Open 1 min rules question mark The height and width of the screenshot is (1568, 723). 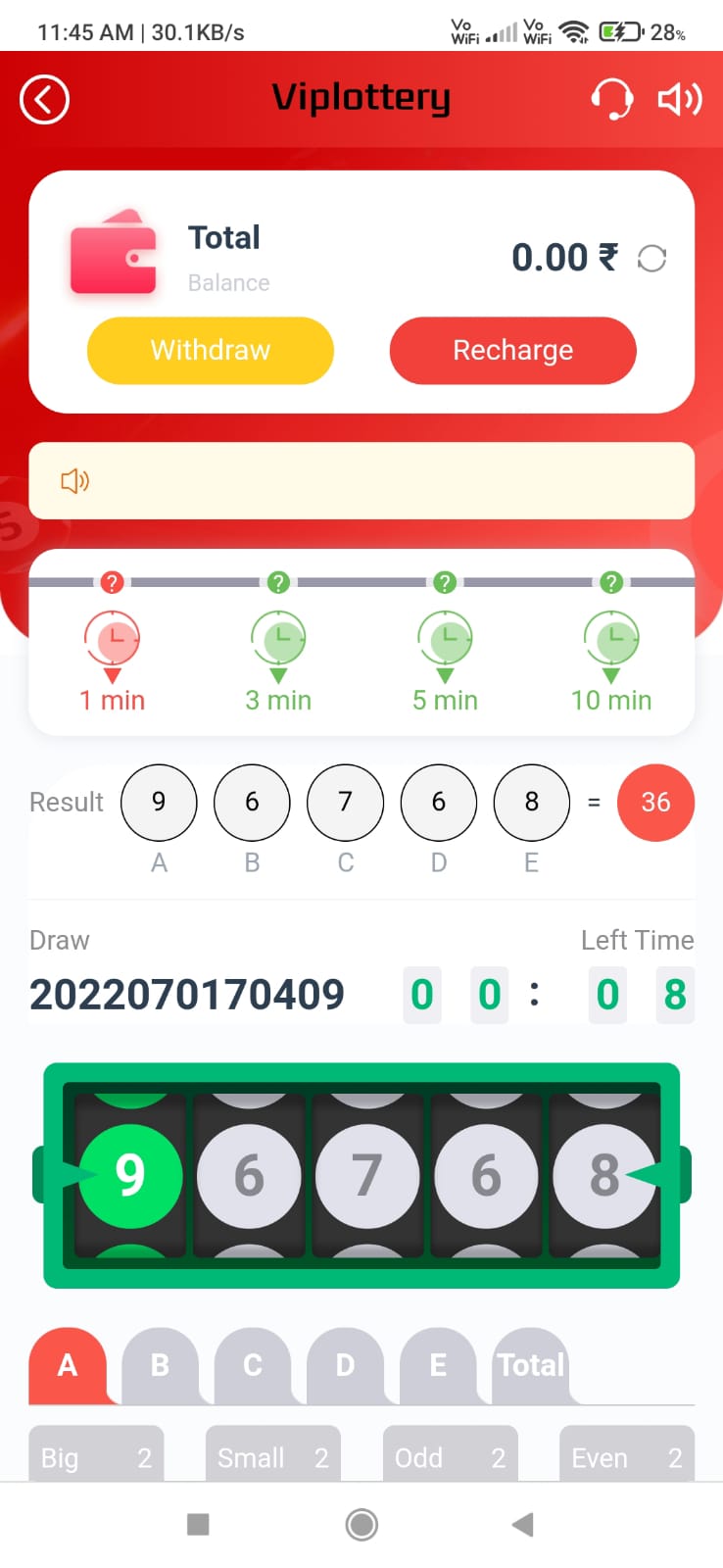(x=112, y=582)
